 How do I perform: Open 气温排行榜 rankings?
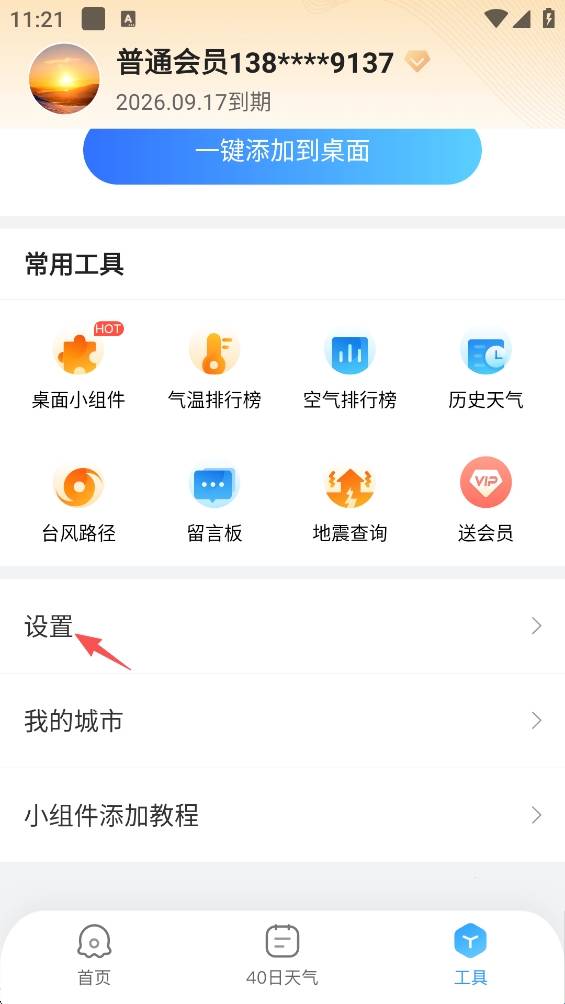tap(214, 368)
